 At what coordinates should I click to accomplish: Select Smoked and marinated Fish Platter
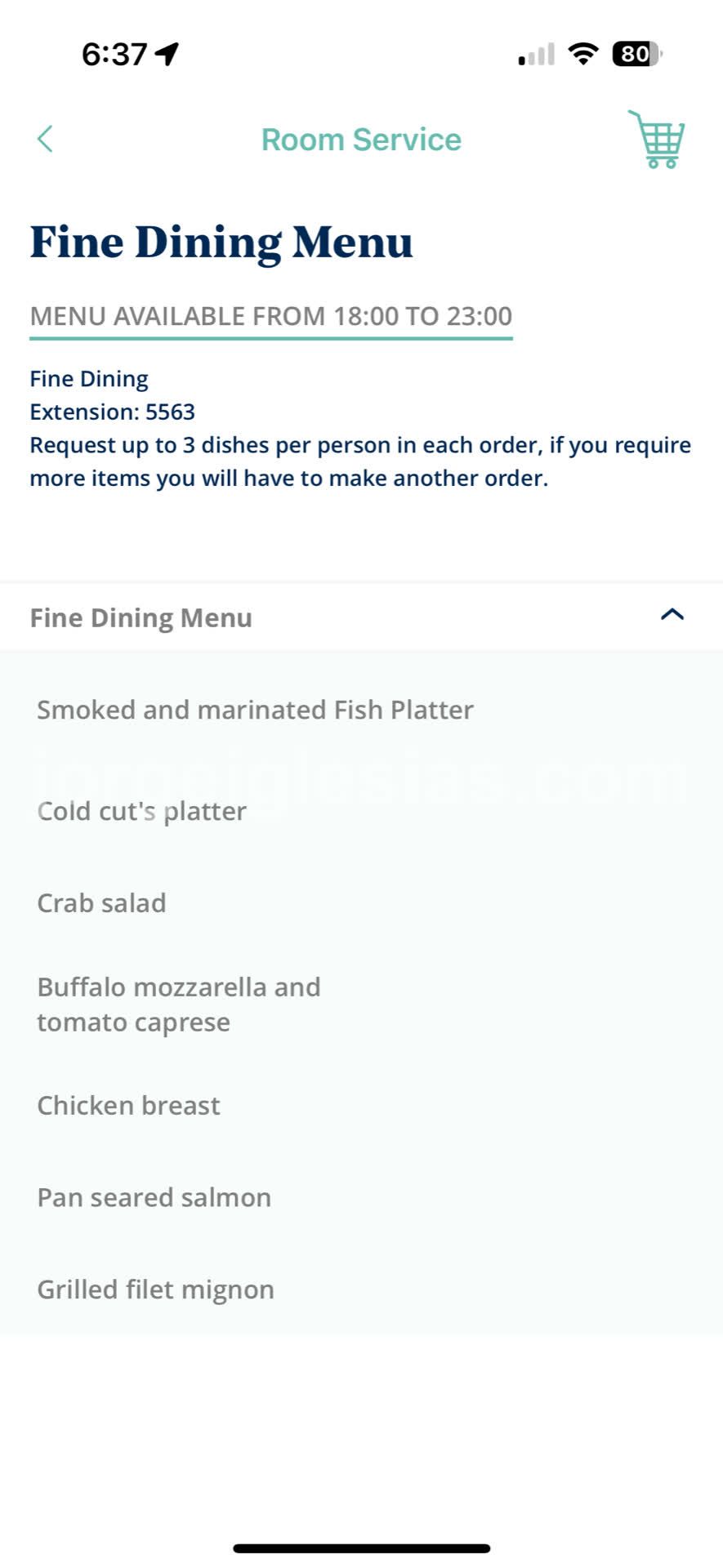point(255,710)
